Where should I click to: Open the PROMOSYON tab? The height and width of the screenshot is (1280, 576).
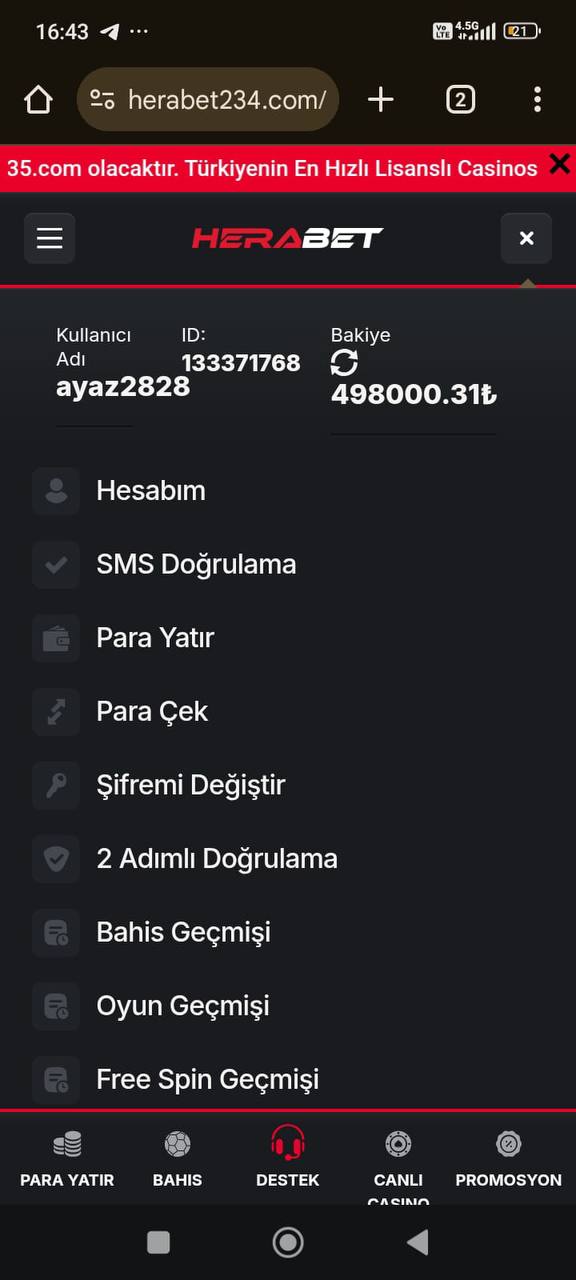click(508, 1158)
